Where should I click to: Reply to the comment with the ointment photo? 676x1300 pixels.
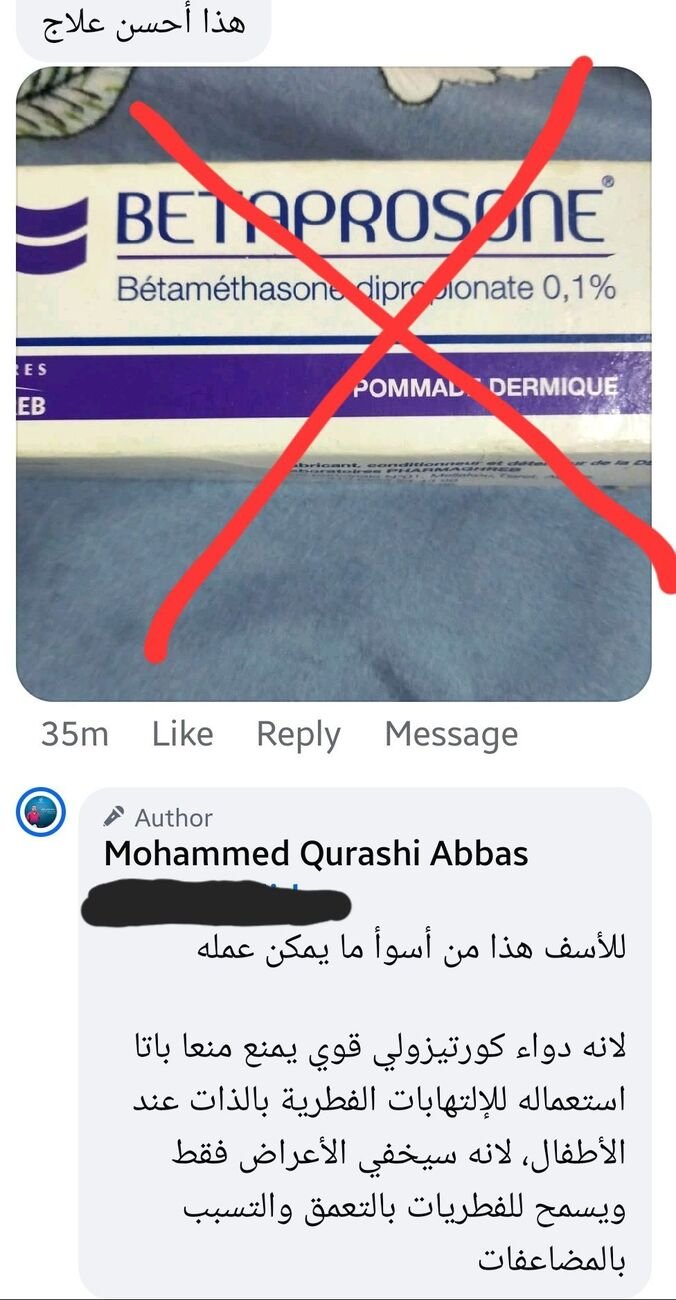coord(298,735)
